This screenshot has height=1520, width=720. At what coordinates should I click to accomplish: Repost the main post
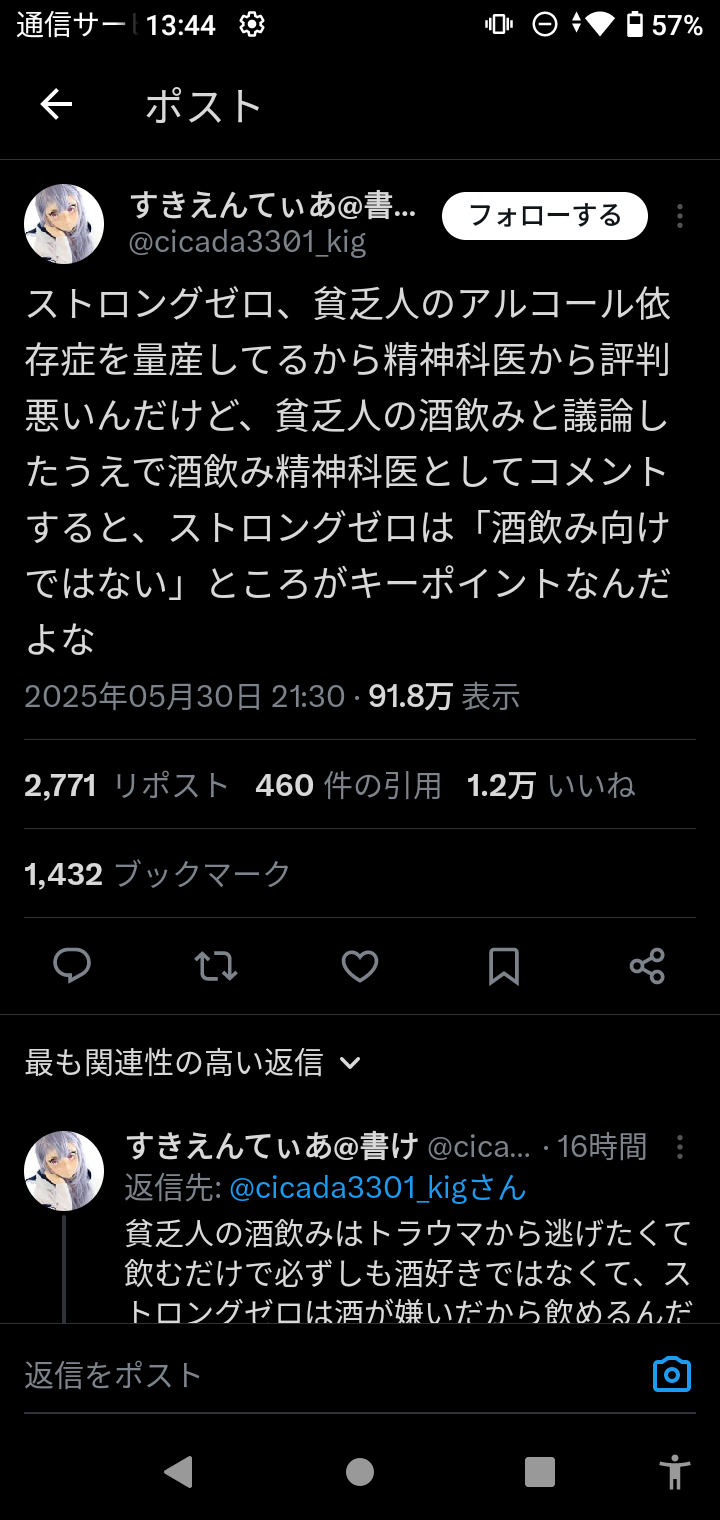tap(216, 966)
